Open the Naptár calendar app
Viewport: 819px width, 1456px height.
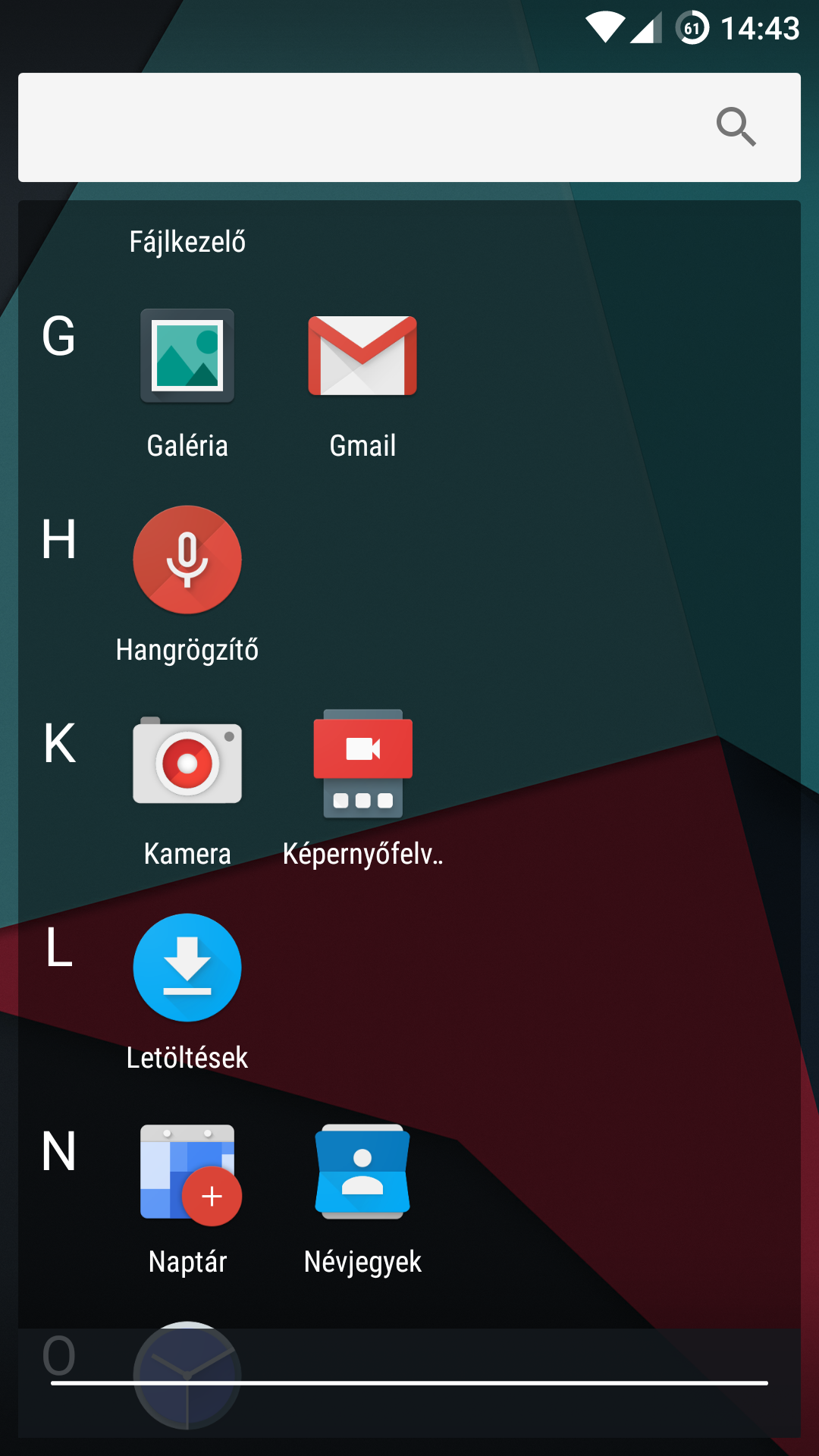187,1172
